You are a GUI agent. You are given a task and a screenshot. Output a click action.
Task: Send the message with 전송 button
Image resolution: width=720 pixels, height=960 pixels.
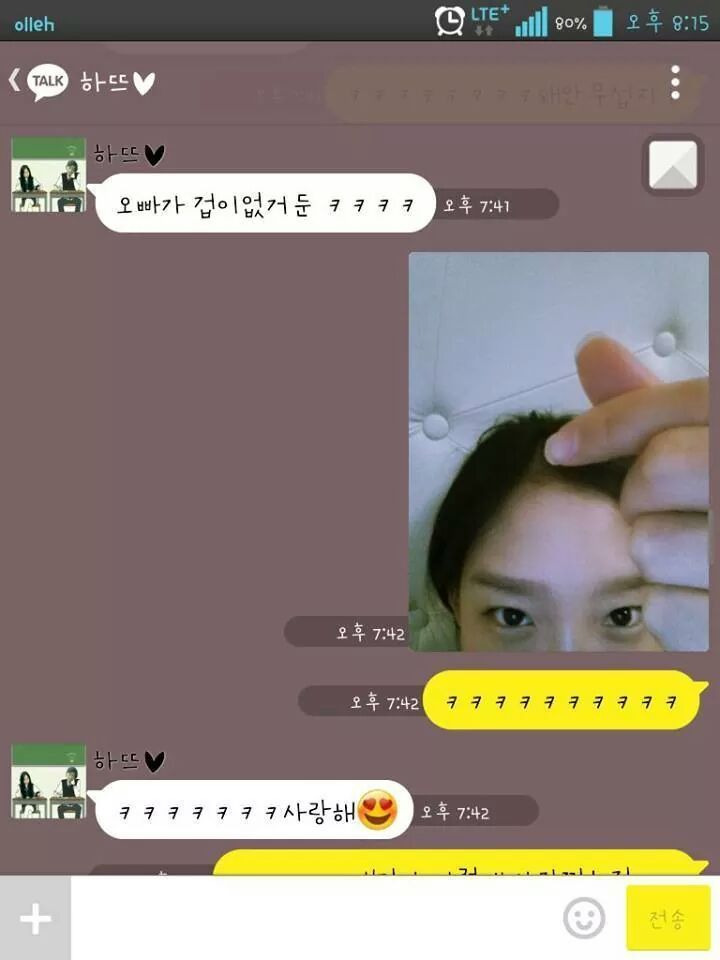[667, 918]
